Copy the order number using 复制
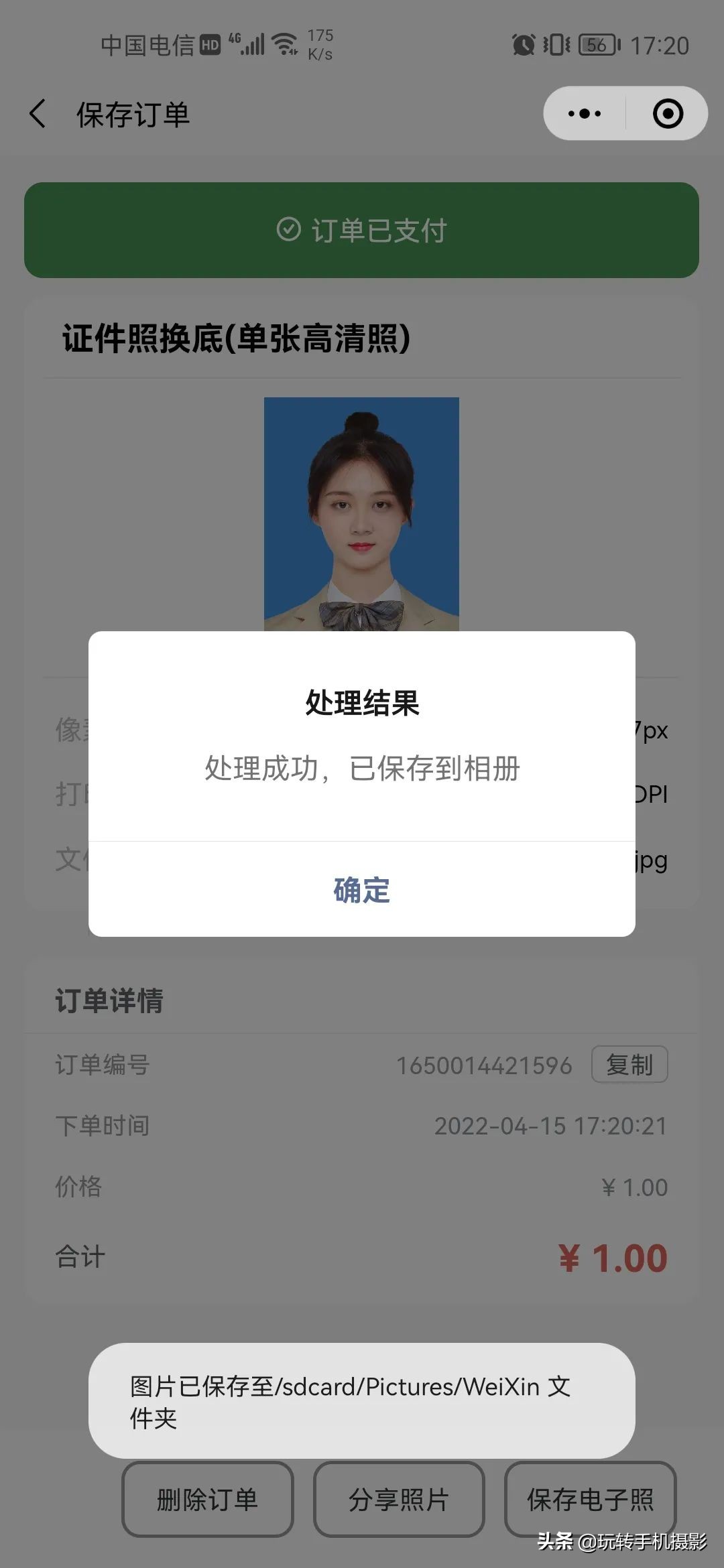Image resolution: width=724 pixels, height=1568 pixels. [x=629, y=1063]
